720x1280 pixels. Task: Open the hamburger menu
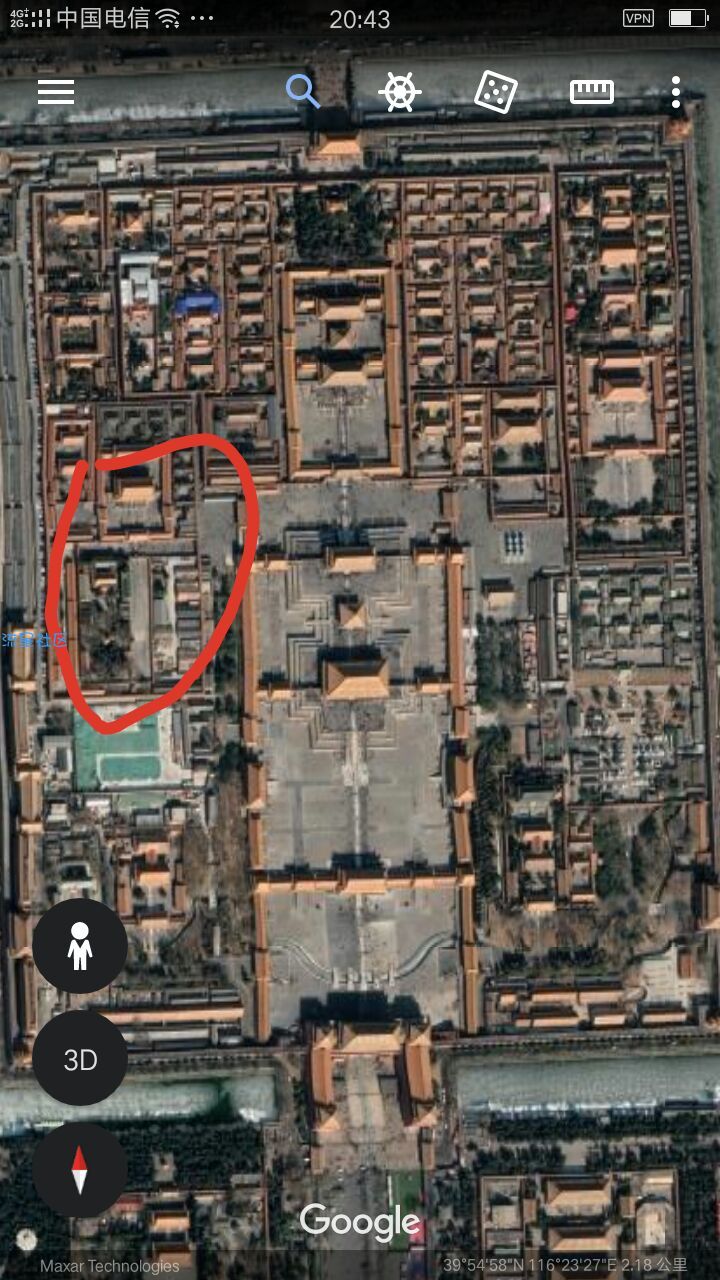coord(56,92)
